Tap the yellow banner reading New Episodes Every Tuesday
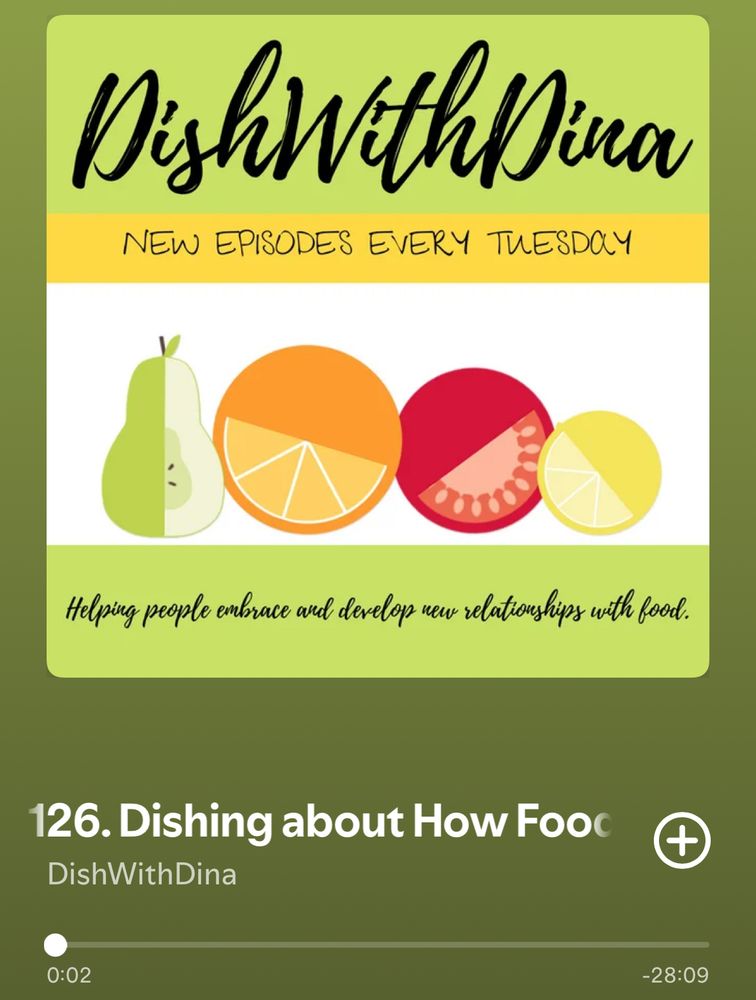Screen dimensions: 756x1000 pyautogui.click(x=378, y=240)
